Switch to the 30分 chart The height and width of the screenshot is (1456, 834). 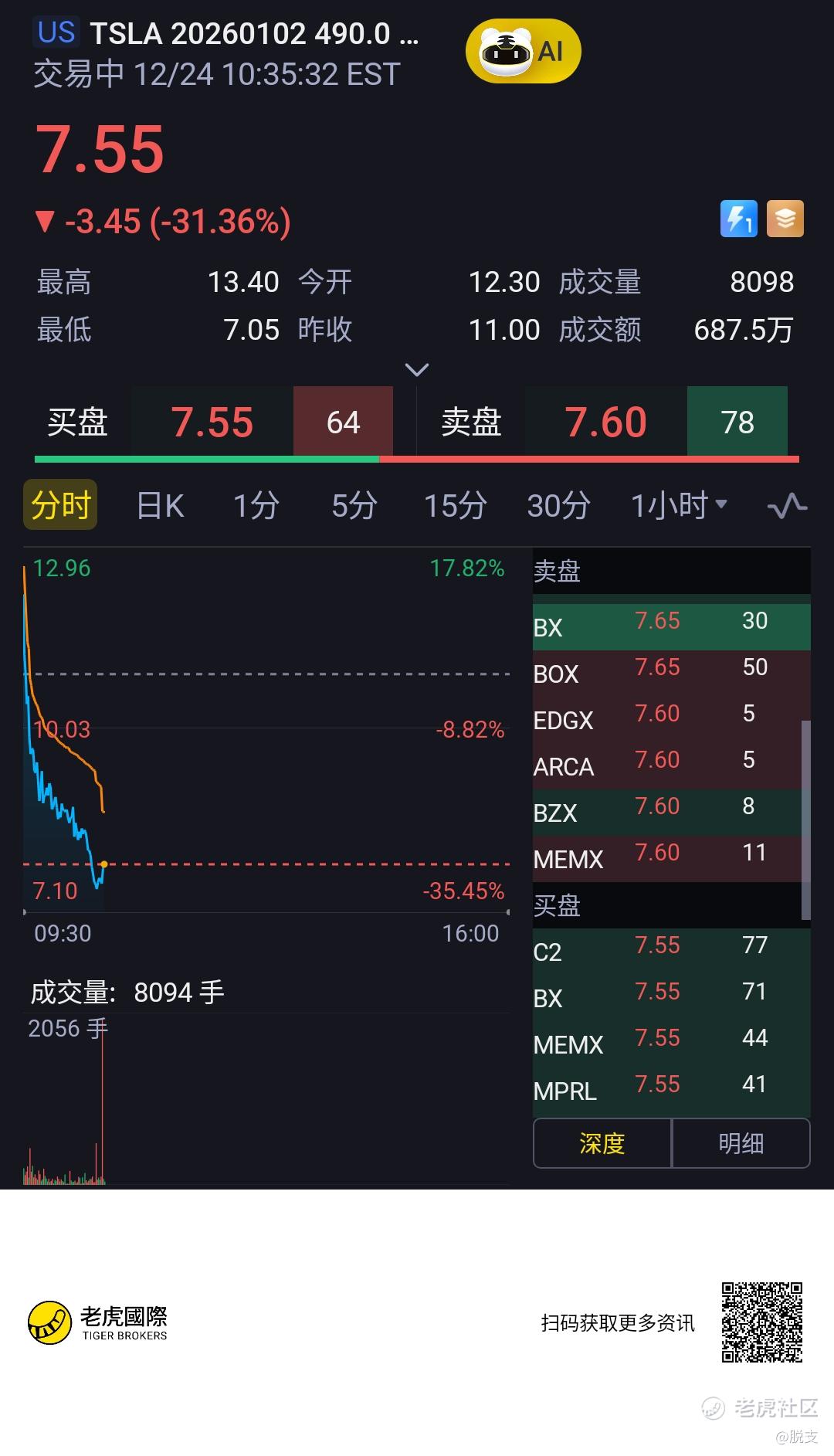pos(558,506)
